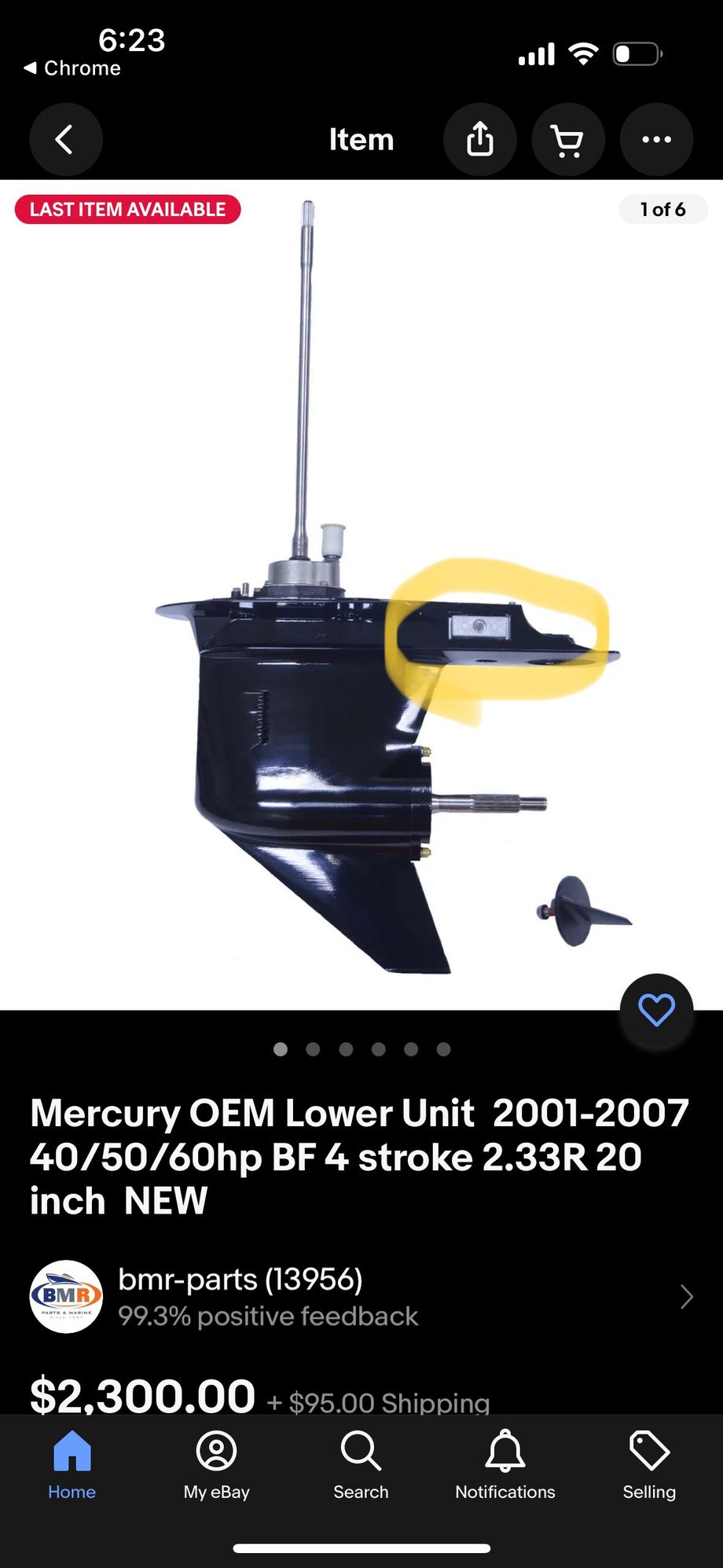
Task: Switch to the My eBay tab
Action: (216, 1466)
